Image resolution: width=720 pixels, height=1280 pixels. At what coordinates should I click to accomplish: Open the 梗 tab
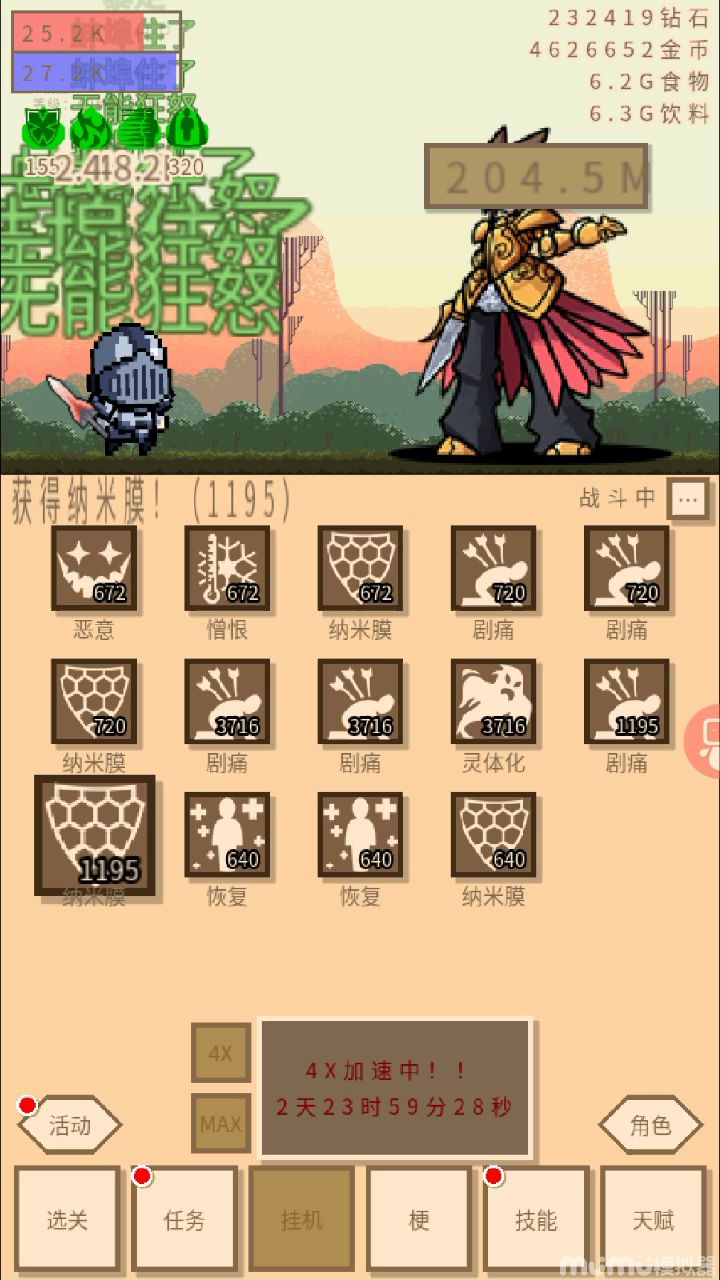418,1218
